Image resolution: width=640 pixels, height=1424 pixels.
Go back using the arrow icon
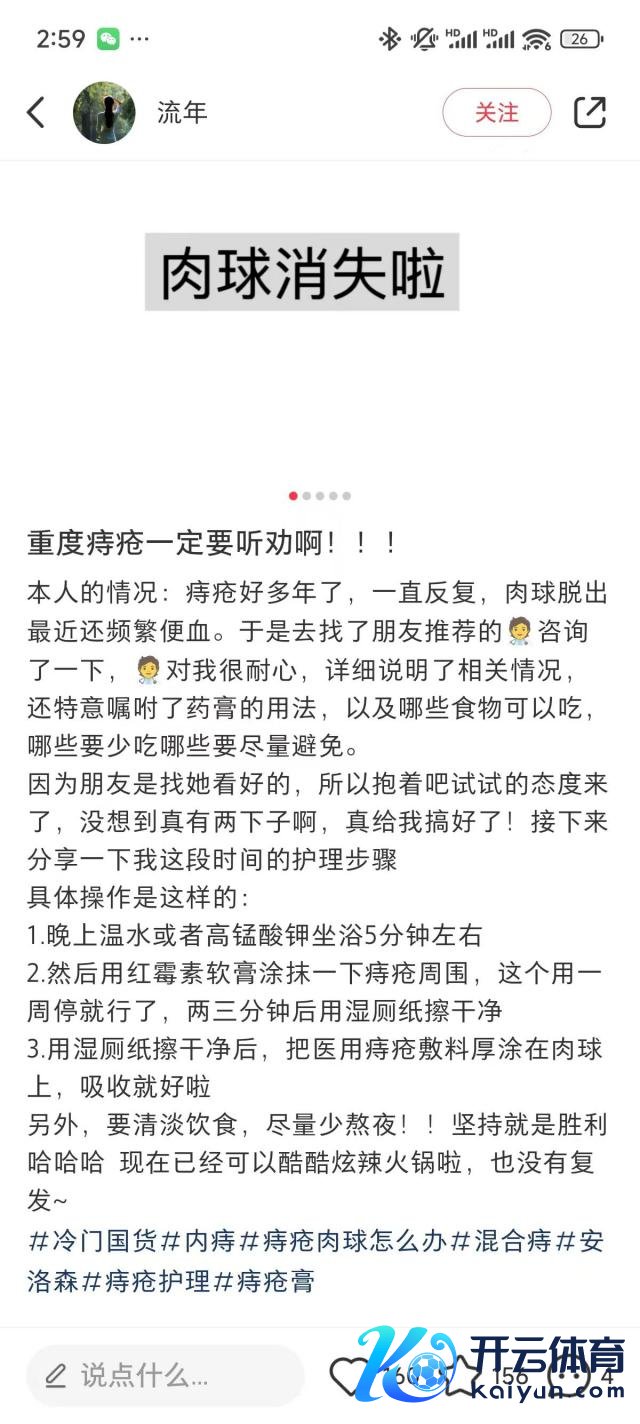[36, 112]
